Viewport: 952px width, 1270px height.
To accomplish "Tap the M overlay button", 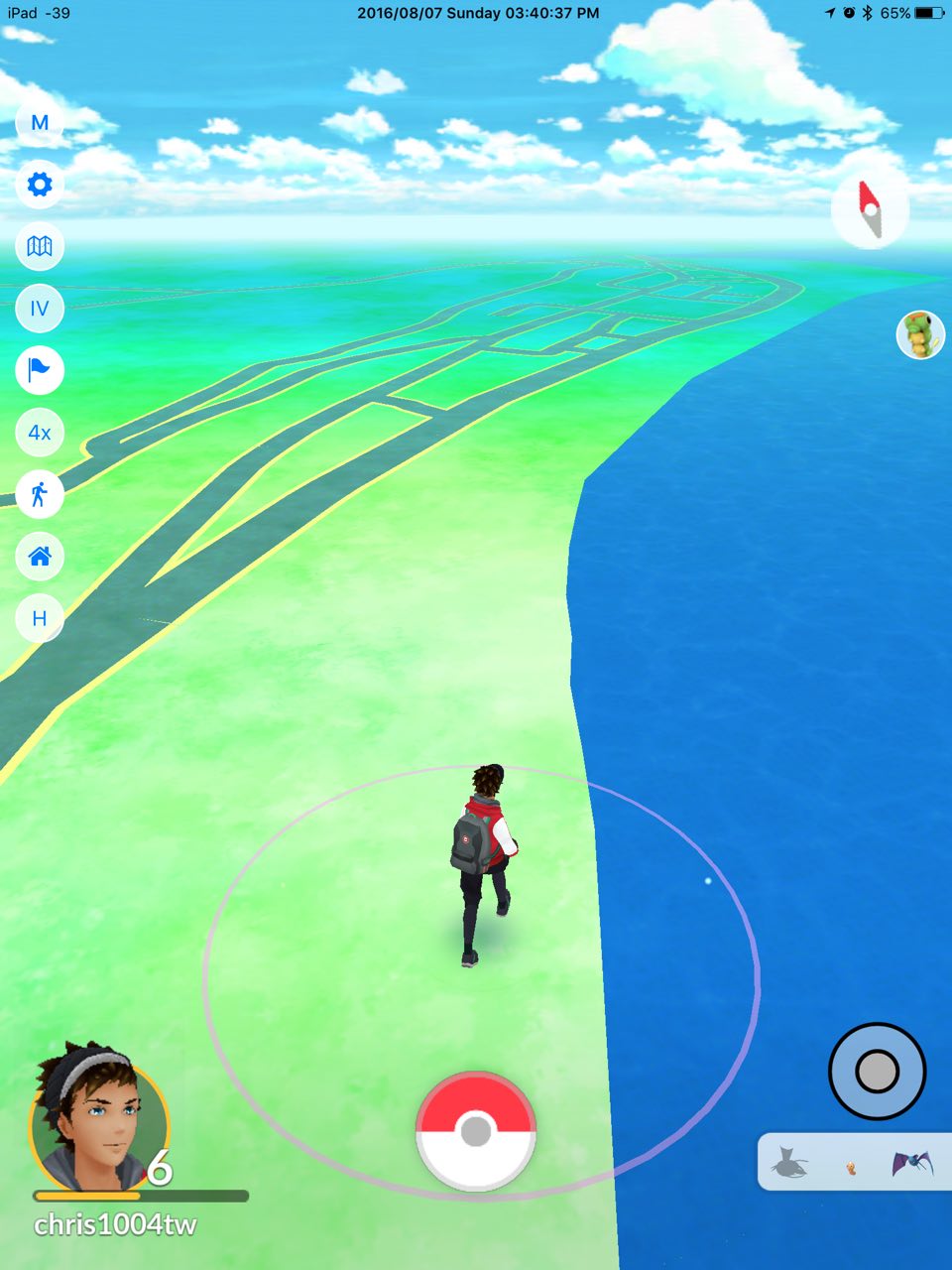I will pyautogui.click(x=40, y=123).
